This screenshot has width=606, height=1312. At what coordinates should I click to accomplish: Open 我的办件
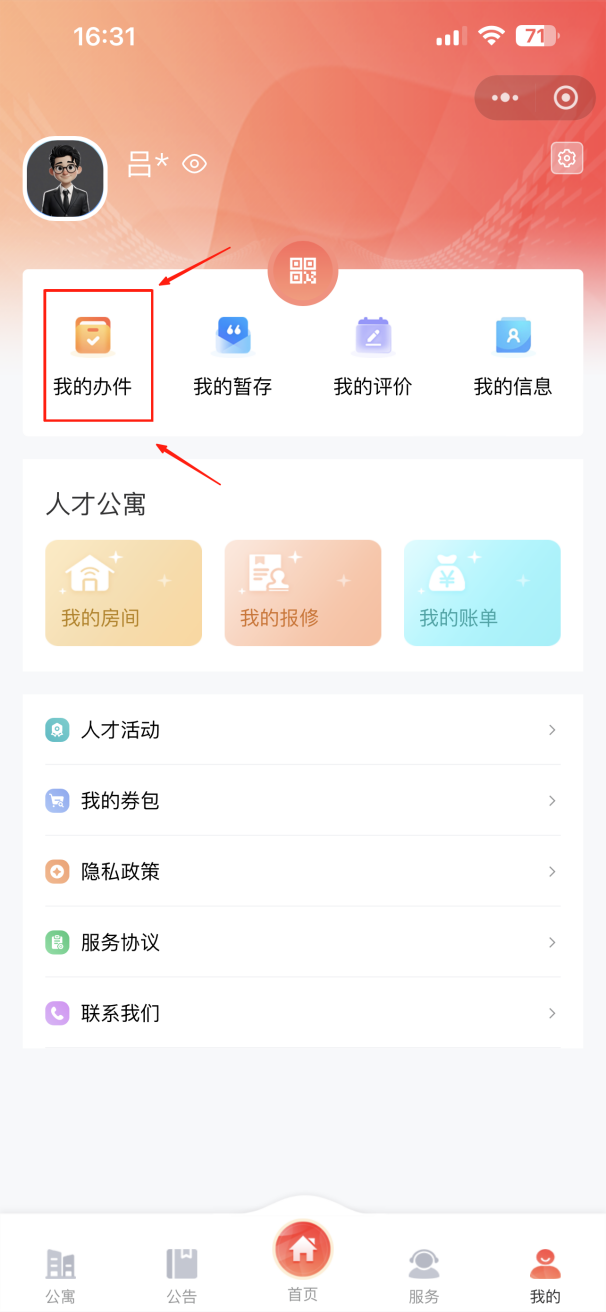(x=93, y=356)
